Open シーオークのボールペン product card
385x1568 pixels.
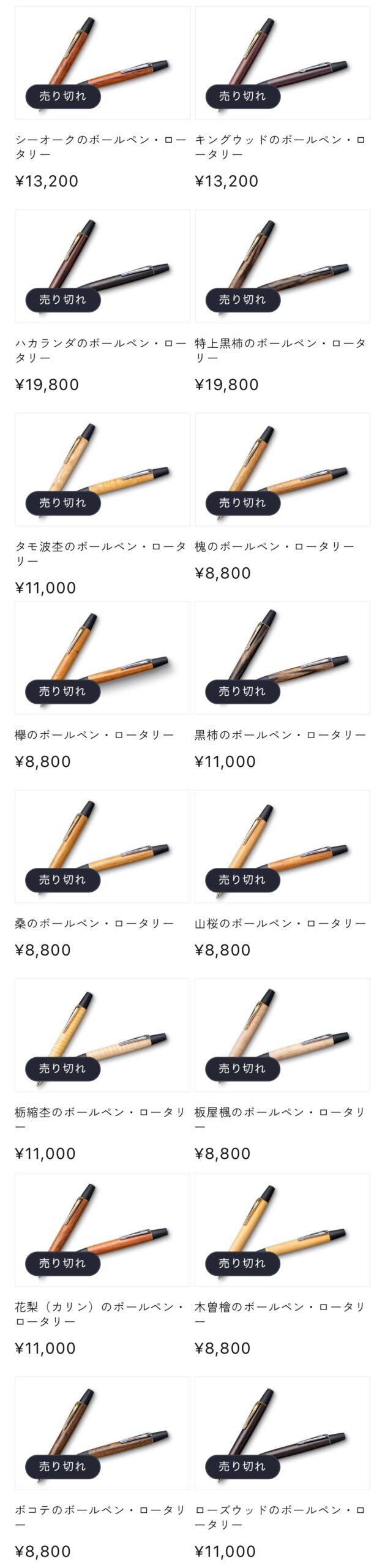pyautogui.click(x=102, y=62)
